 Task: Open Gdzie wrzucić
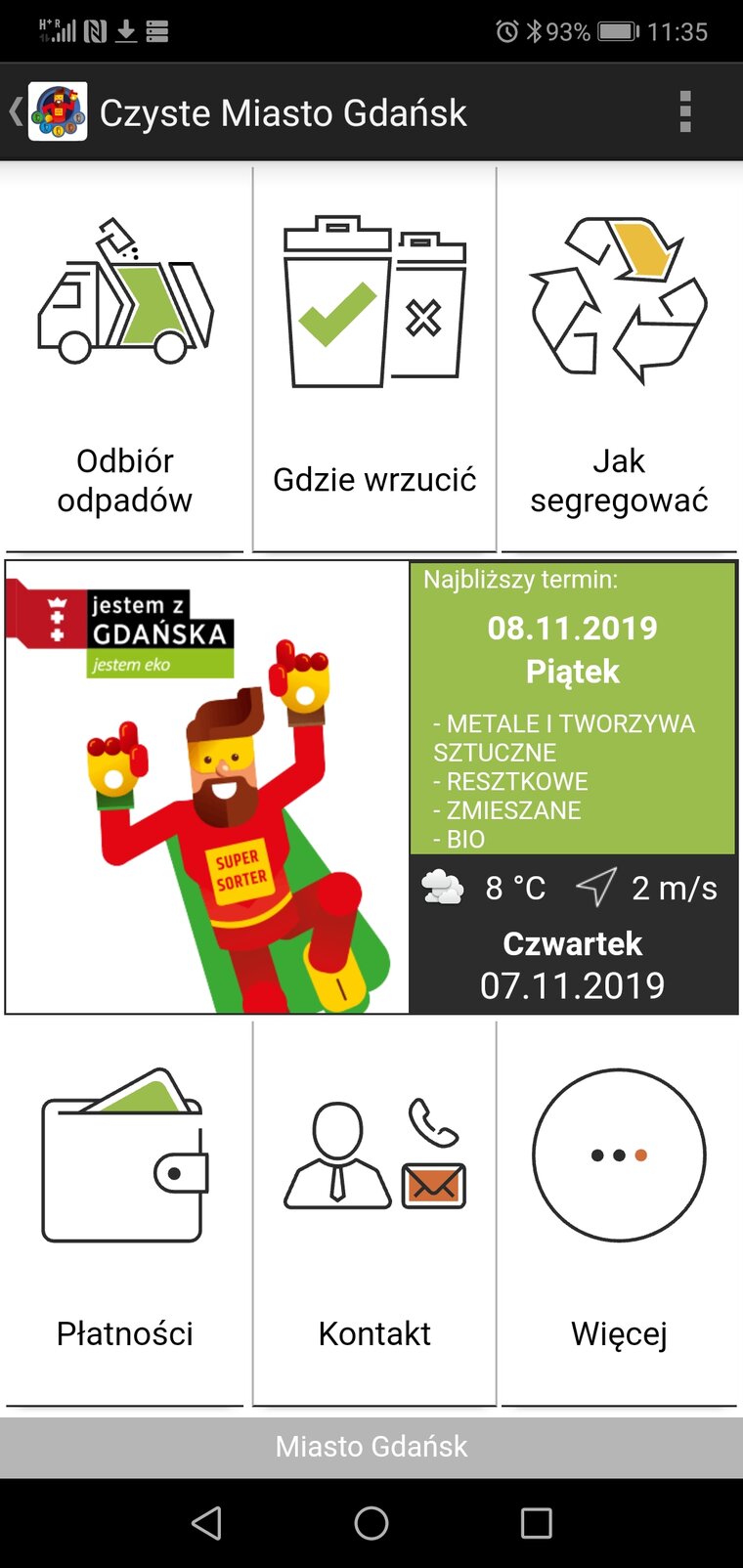coord(374,360)
